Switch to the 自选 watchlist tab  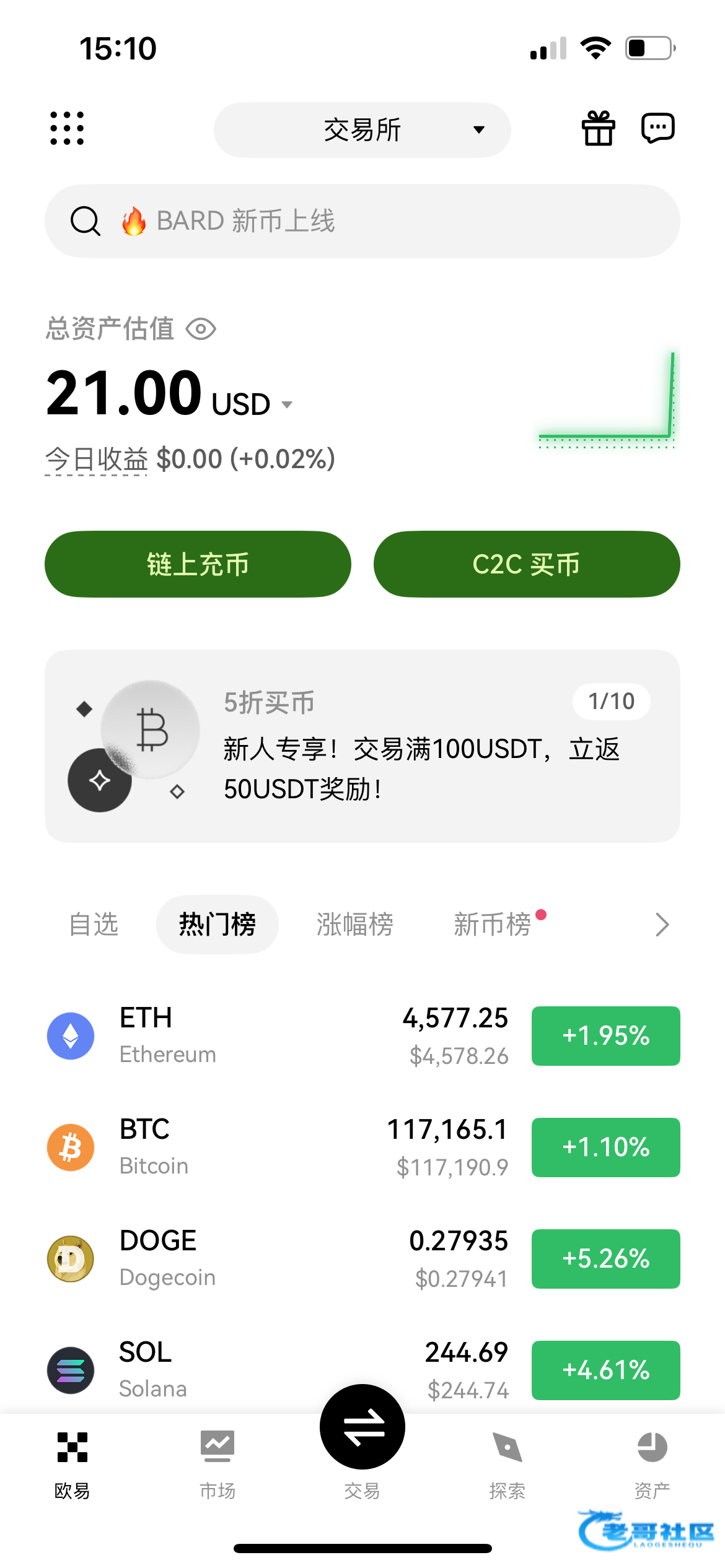(94, 925)
